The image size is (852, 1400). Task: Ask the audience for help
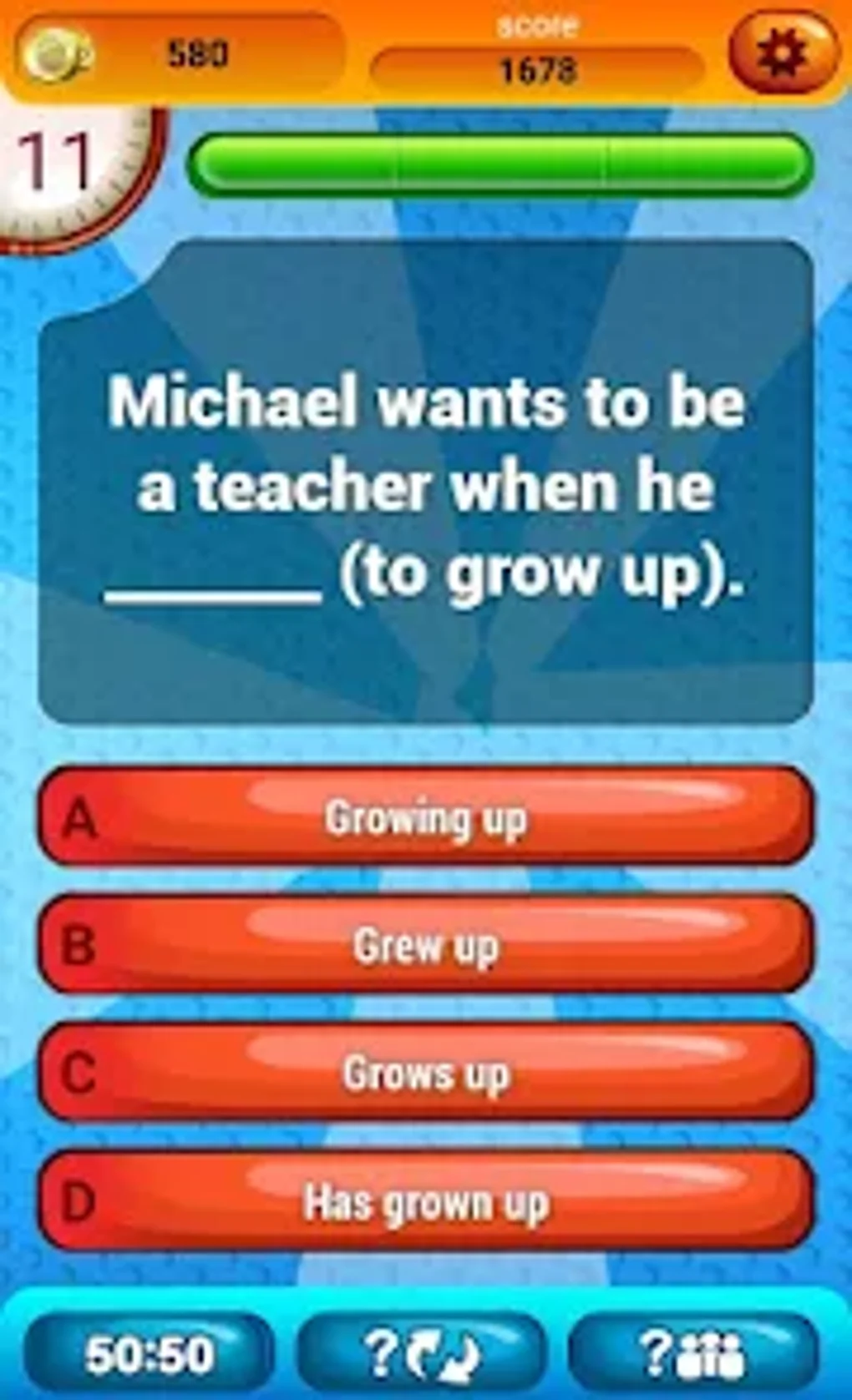[692, 1354]
